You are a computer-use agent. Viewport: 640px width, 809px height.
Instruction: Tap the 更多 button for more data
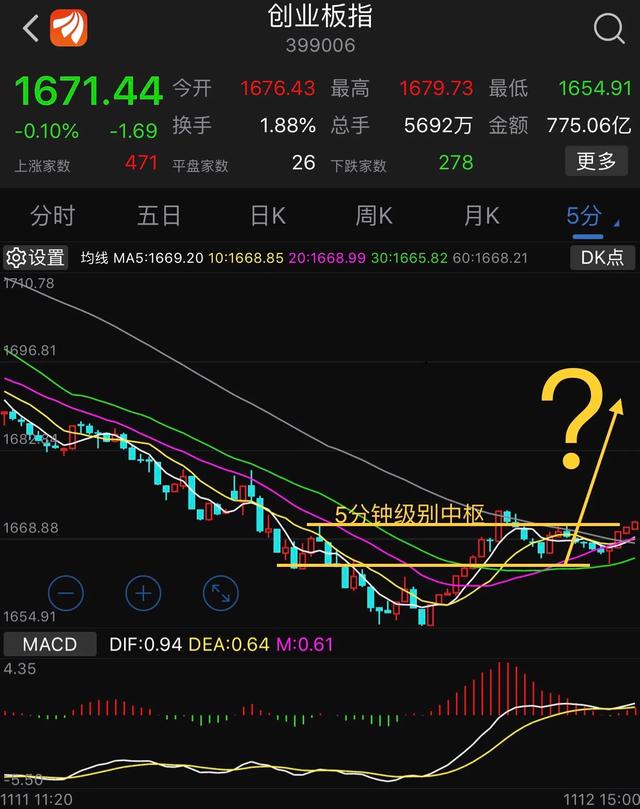pyautogui.click(x=596, y=161)
